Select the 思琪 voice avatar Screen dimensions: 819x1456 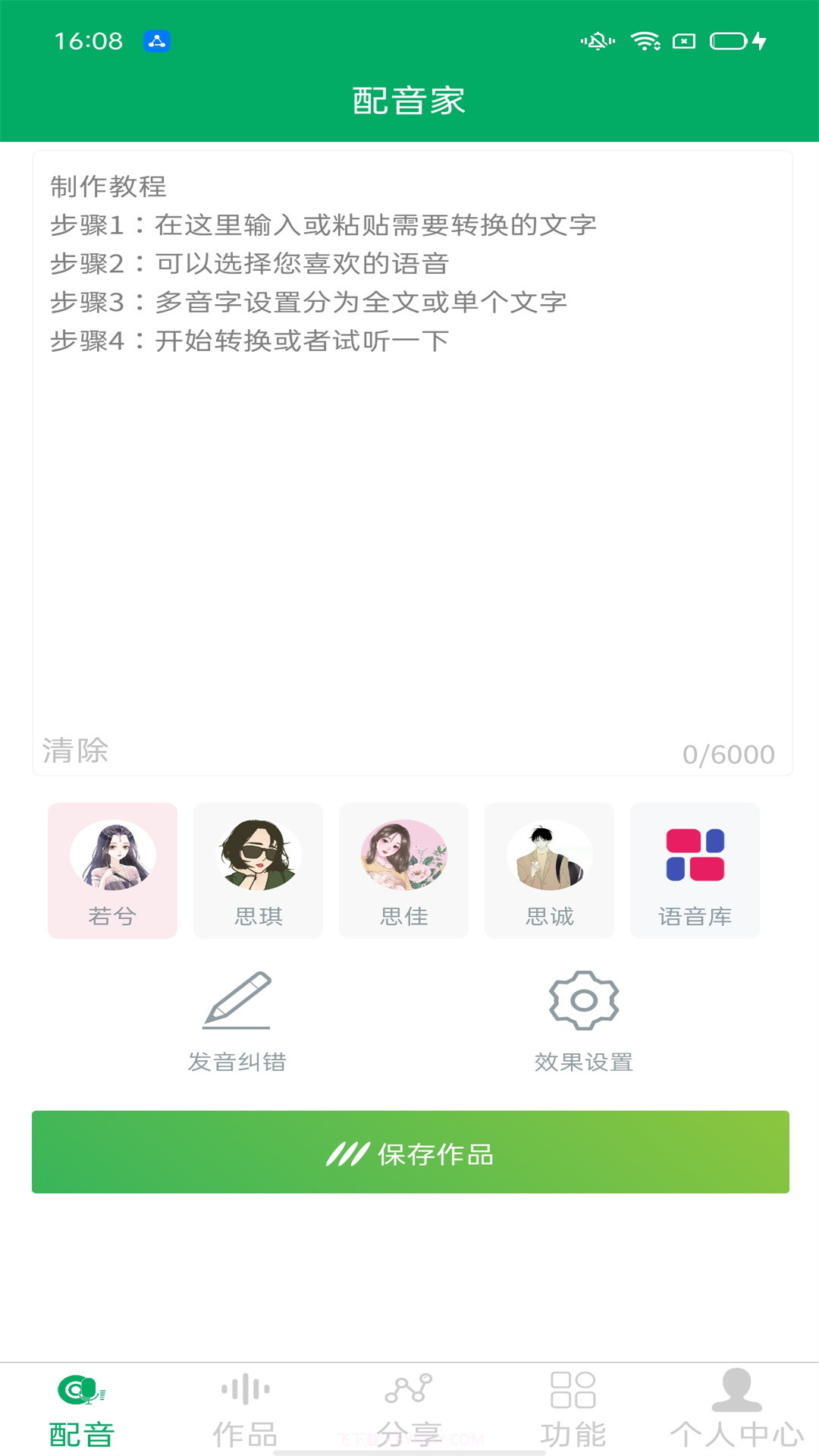click(x=258, y=870)
